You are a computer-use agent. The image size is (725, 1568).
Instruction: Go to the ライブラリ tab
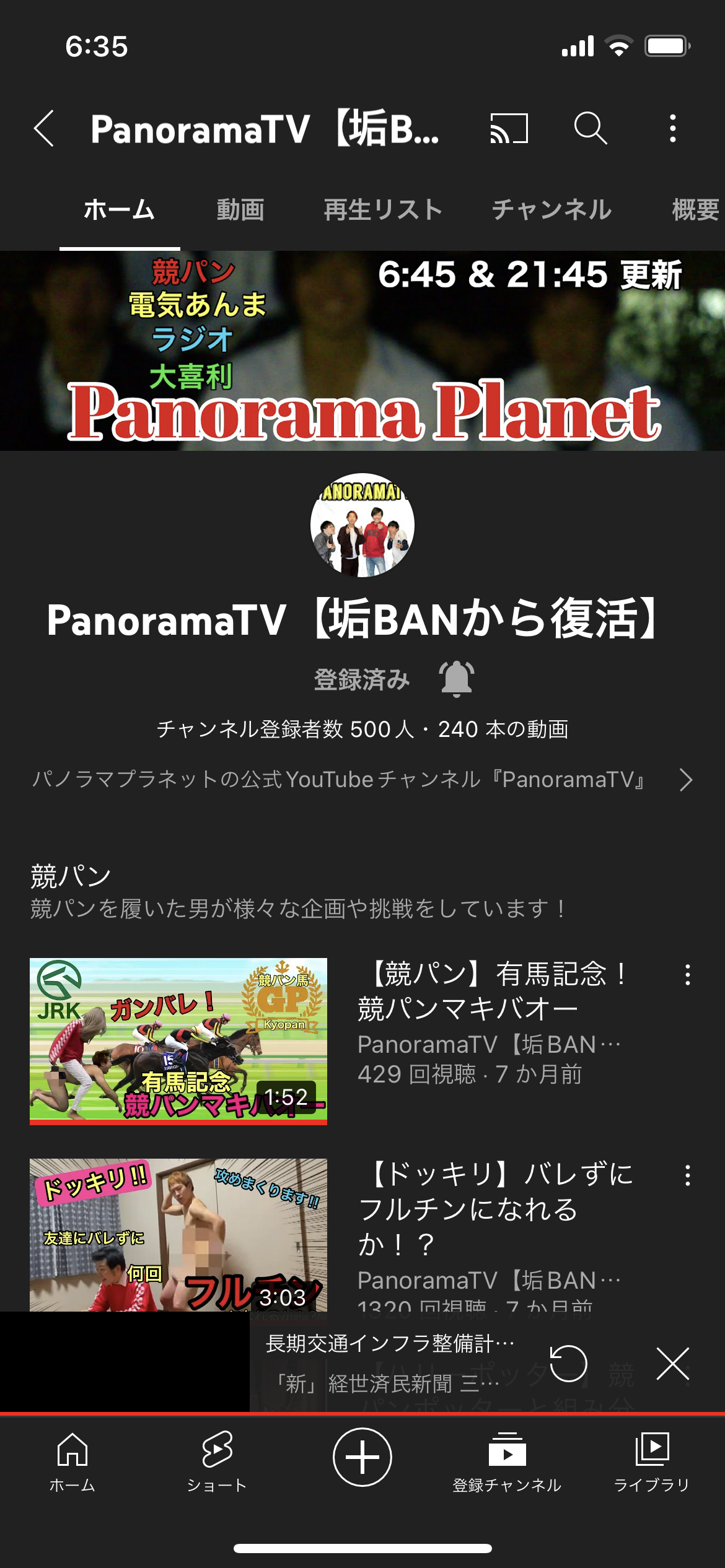(x=651, y=1461)
